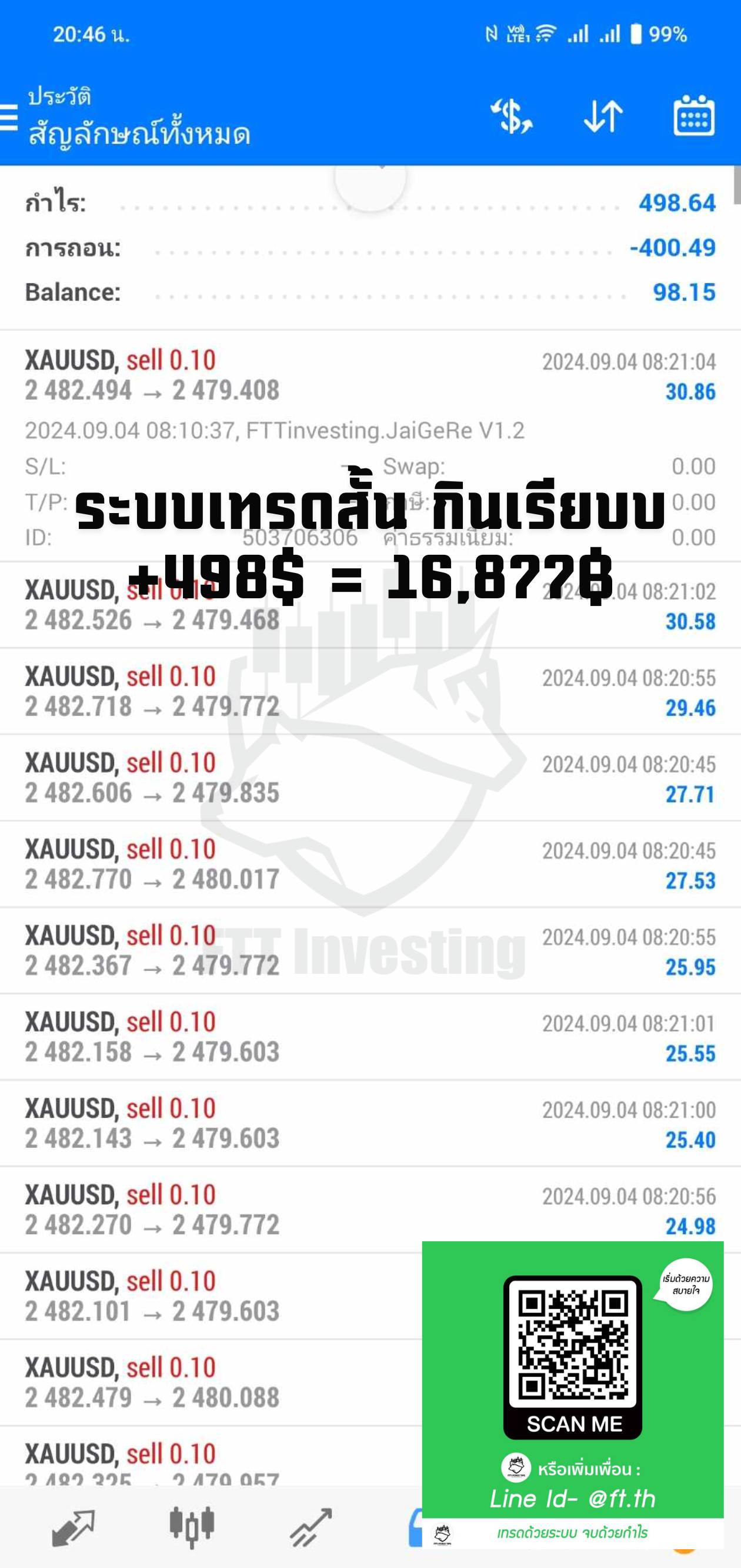Expand the trade with profit 27.71

(370, 778)
